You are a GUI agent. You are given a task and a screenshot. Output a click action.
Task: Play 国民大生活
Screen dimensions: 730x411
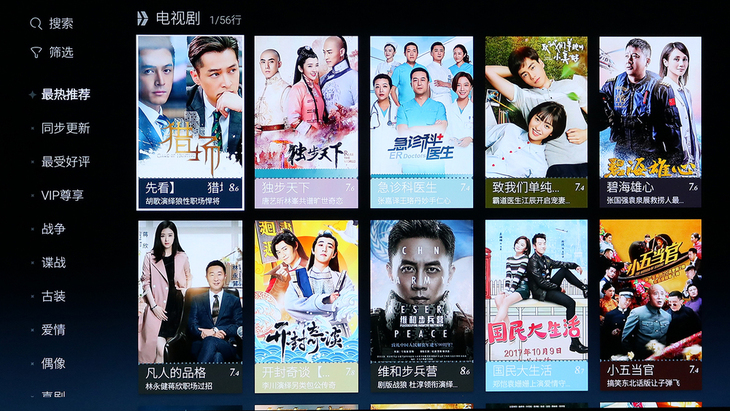[x=536, y=305]
